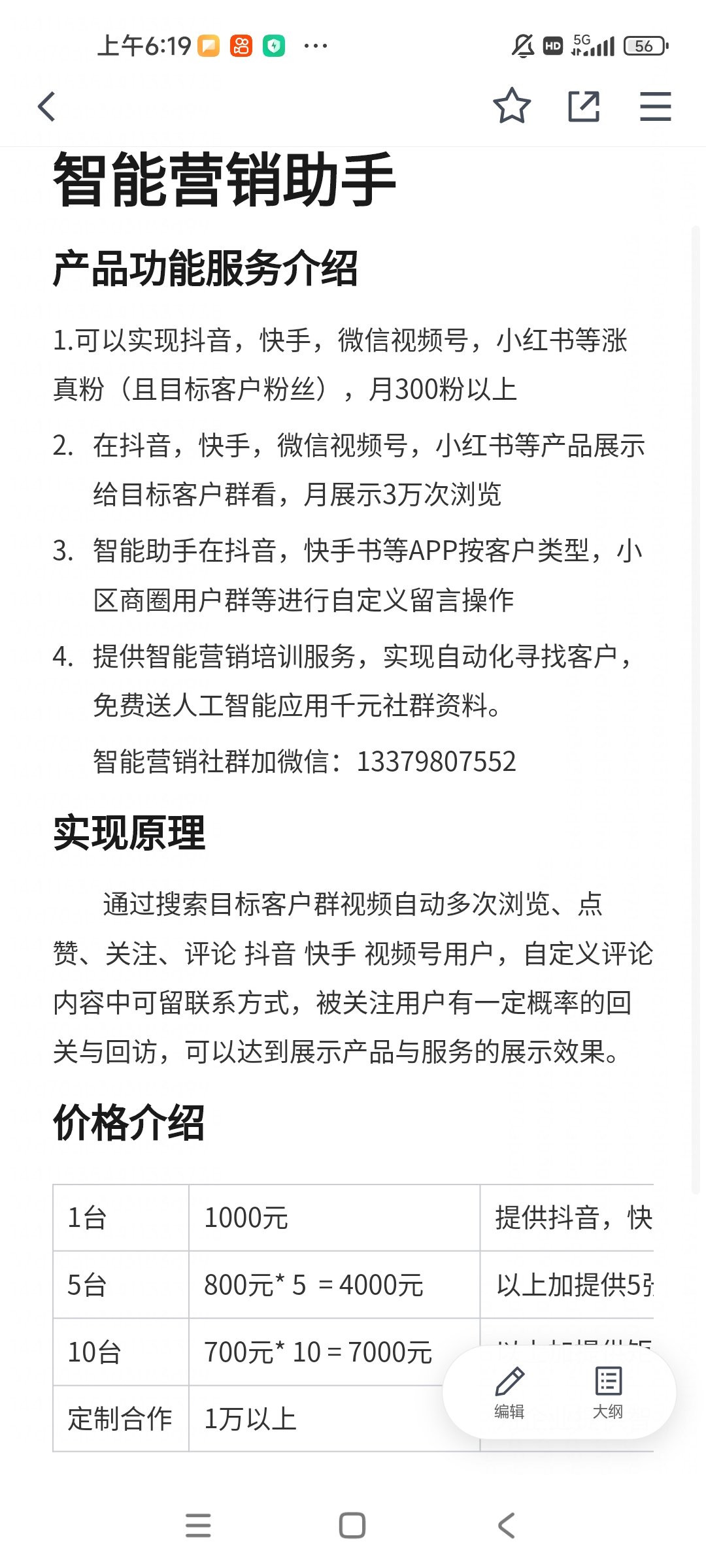The width and height of the screenshot is (706, 1568).
Task: Tap the system home button
Action: pyautogui.click(x=352, y=1526)
